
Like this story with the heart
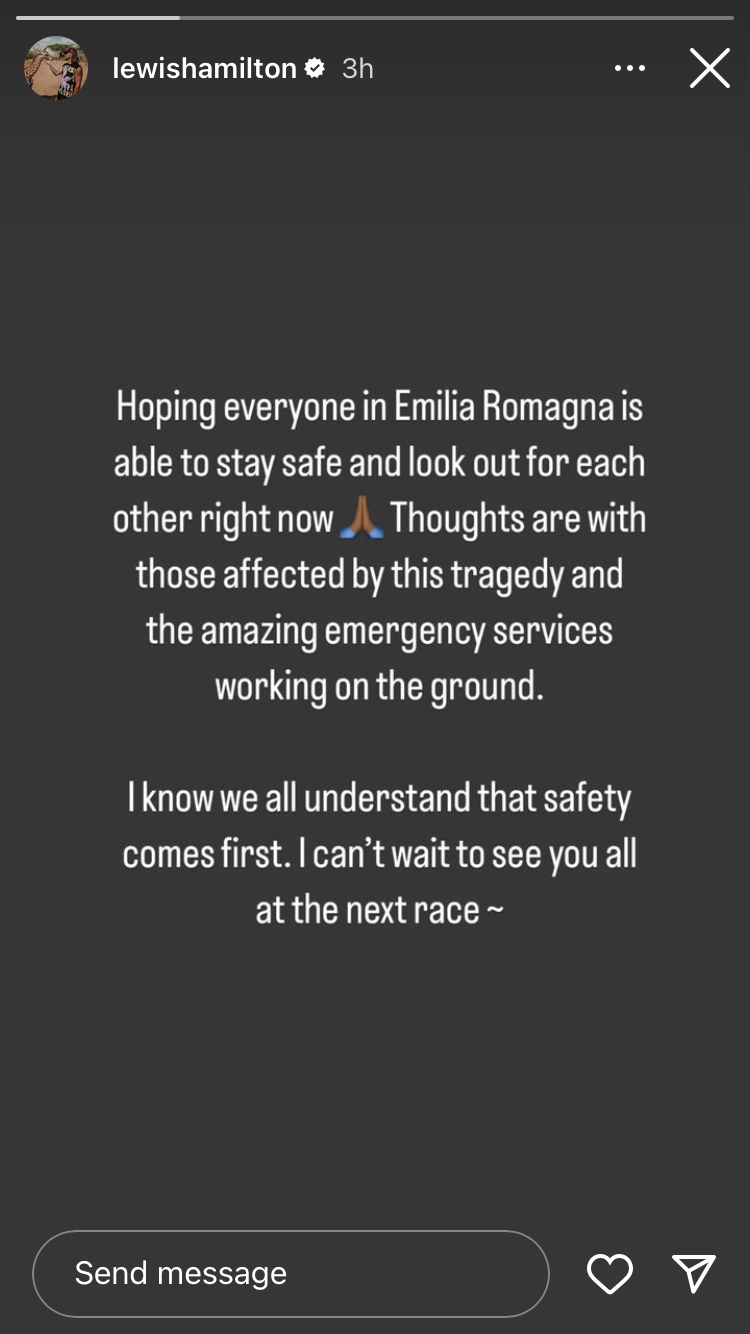[609, 1273]
